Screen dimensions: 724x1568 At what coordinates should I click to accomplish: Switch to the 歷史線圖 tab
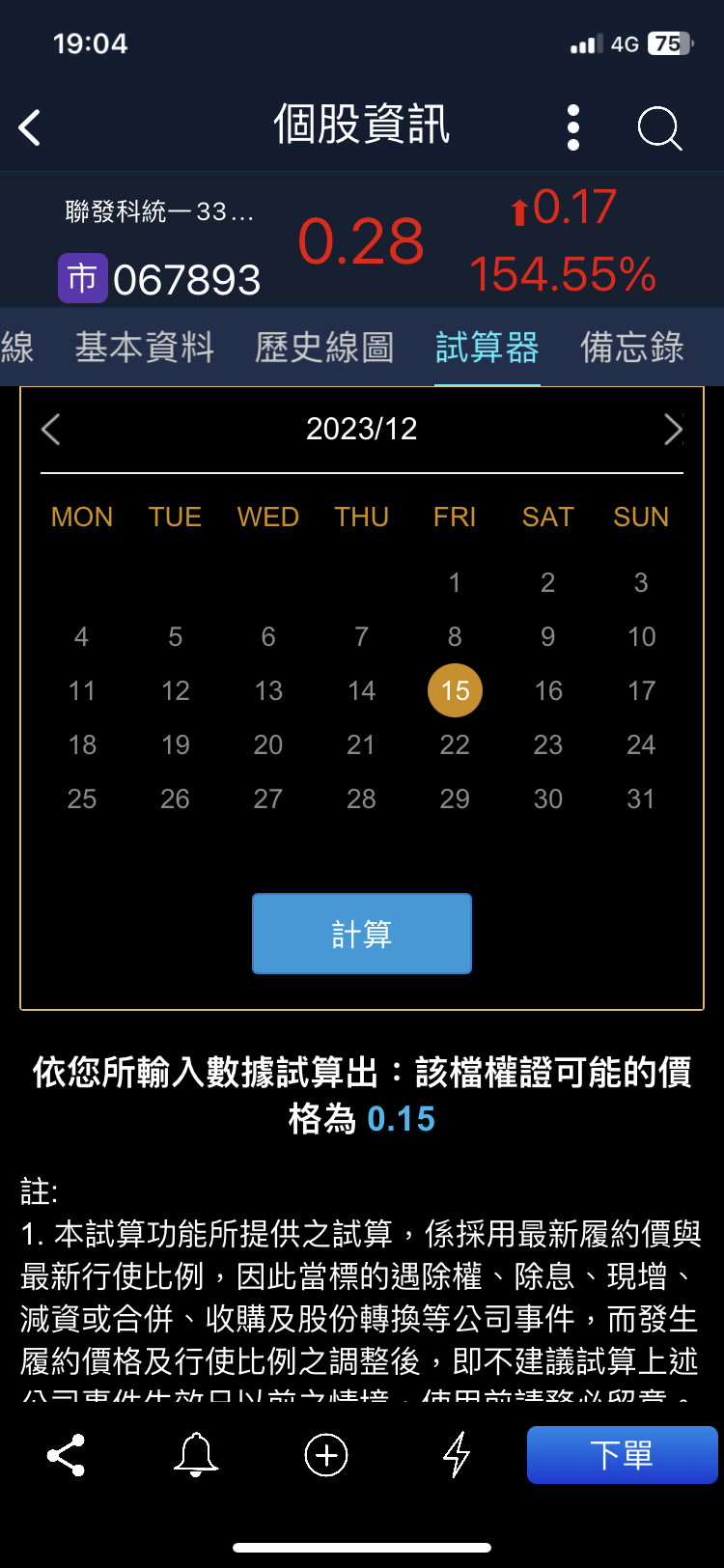tap(324, 348)
